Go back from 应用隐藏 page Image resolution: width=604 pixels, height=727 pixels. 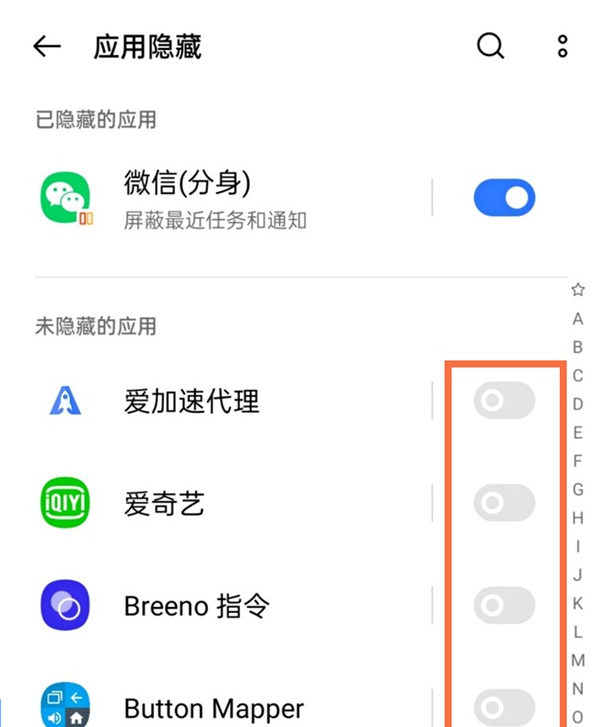(47, 47)
